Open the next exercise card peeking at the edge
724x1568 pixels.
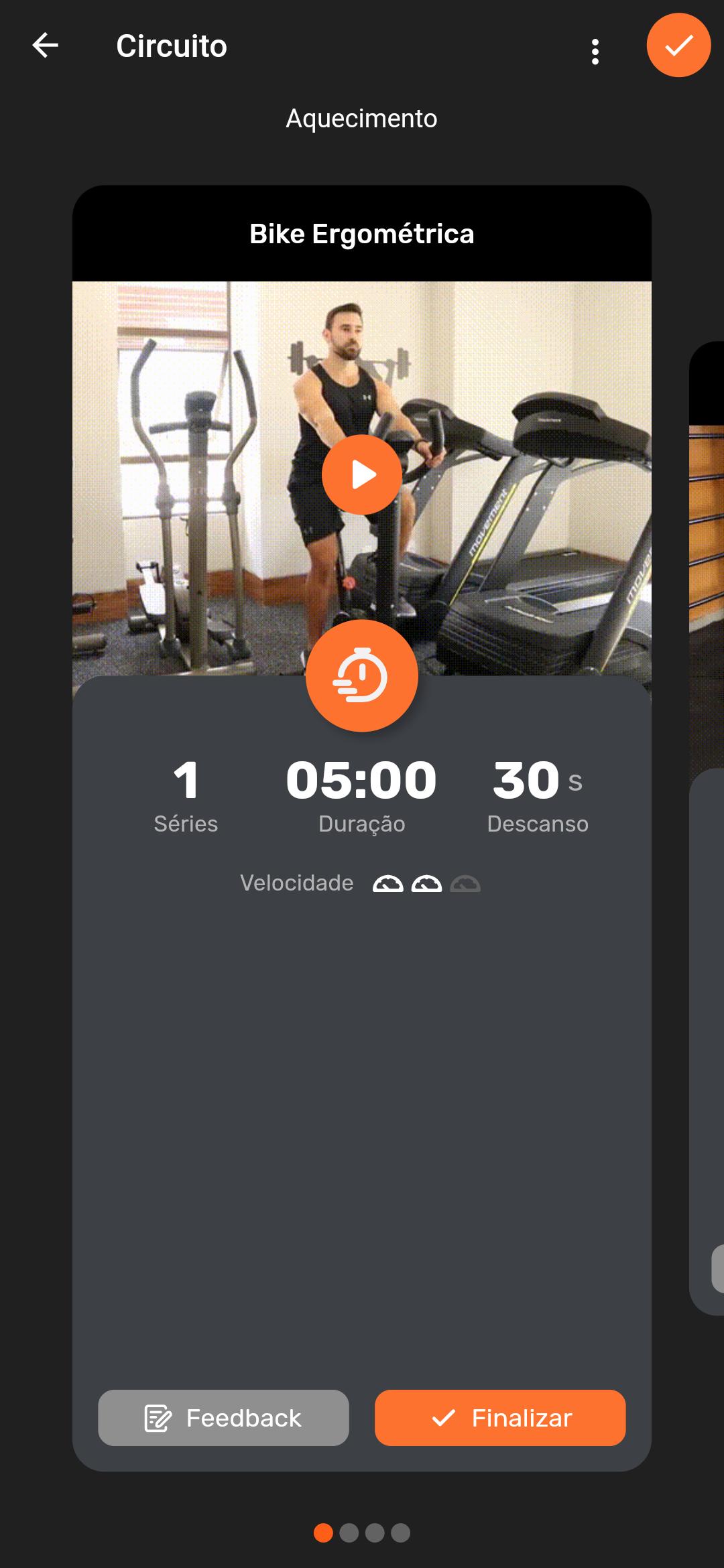tap(707, 829)
